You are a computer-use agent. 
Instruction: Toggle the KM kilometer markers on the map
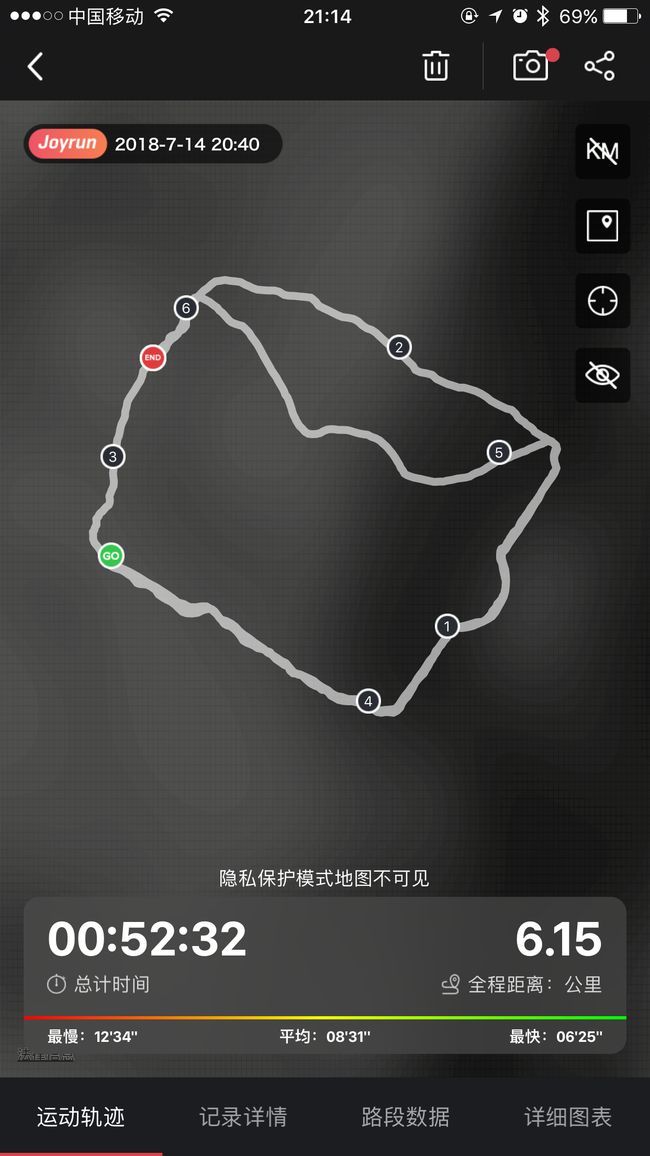click(603, 151)
